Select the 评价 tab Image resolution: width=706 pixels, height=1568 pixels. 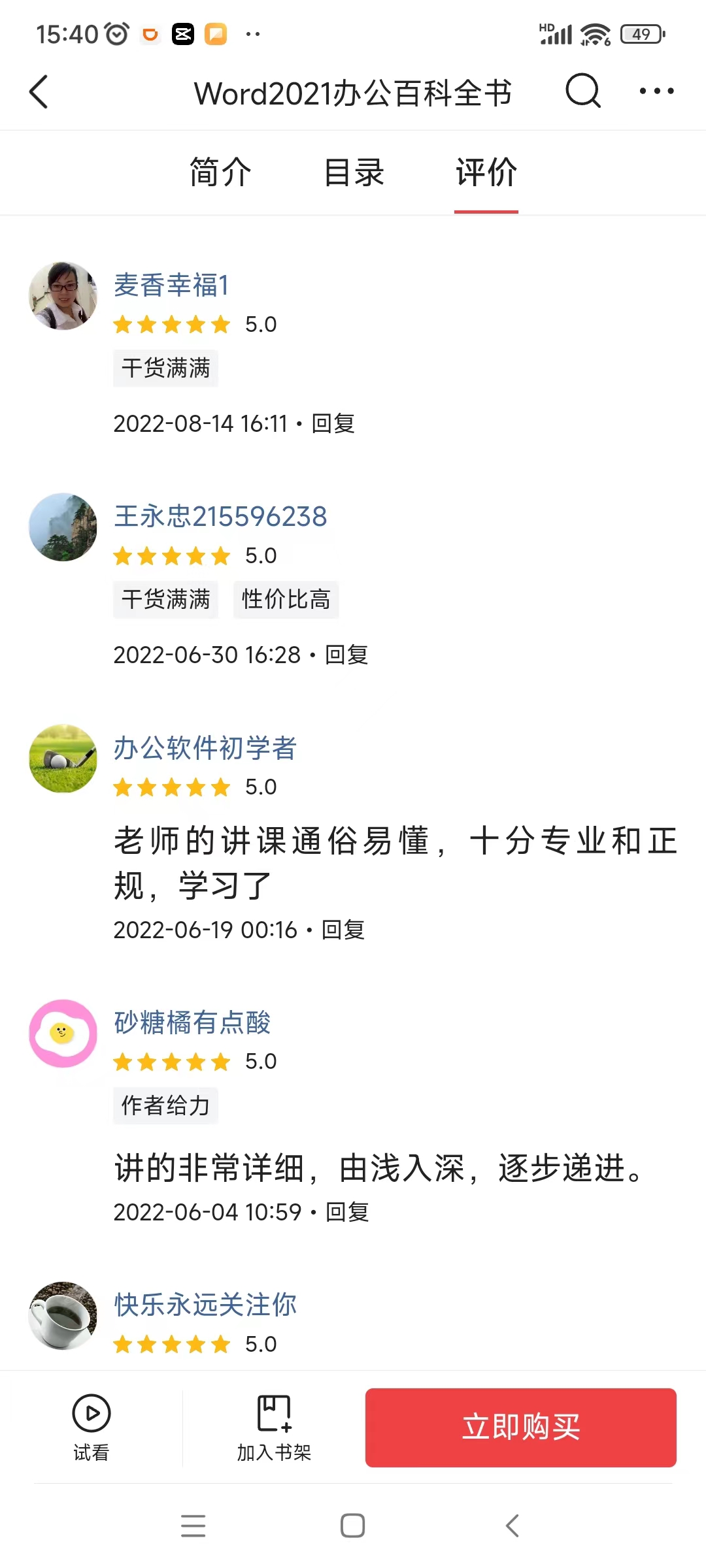pos(486,172)
